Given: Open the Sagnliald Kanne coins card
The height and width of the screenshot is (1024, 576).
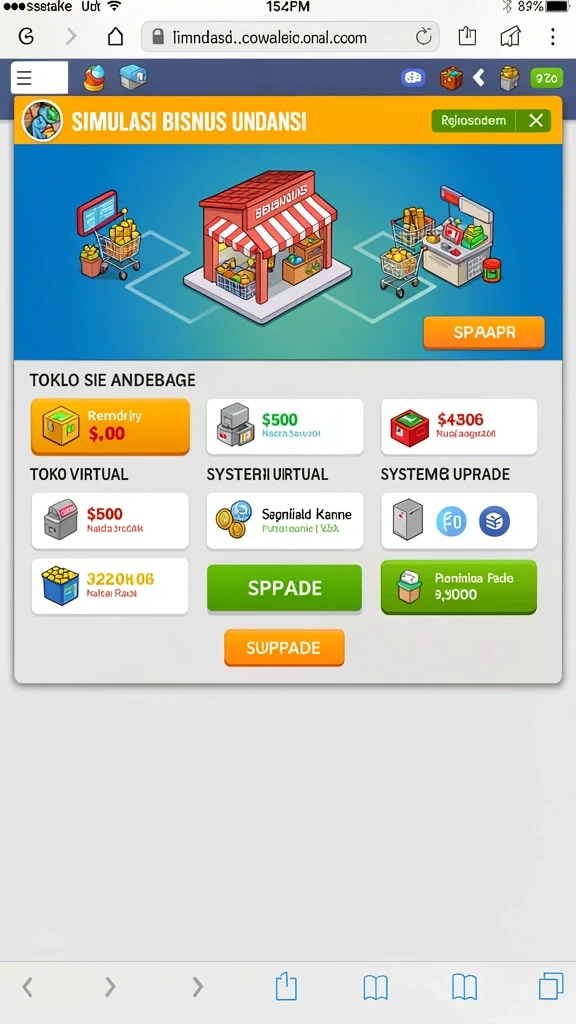Looking at the screenshot, I should pos(285,521).
